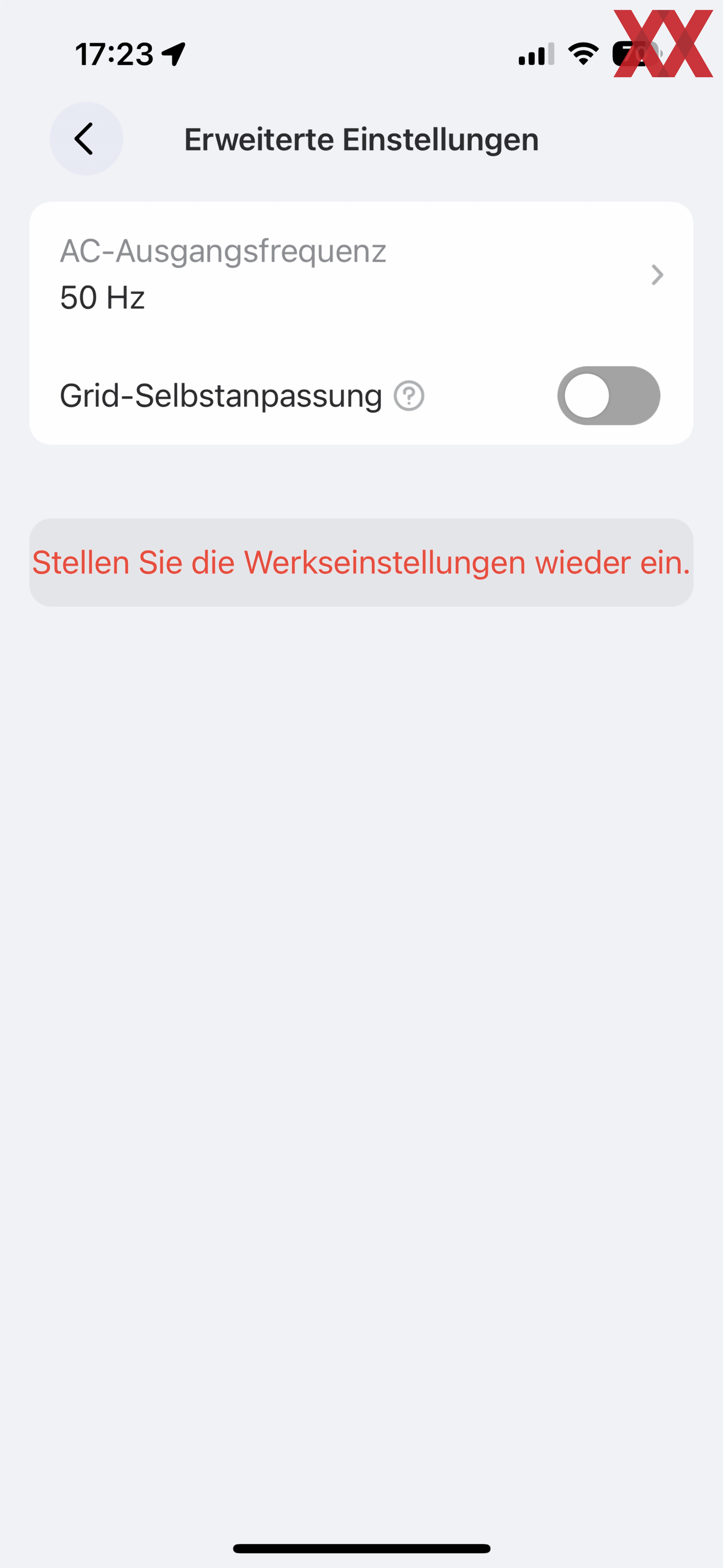This screenshot has width=723, height=1568.
Task: Tap Stellen Sie die Werkseinstellungen wieder ein
Action: (x=361, y=562)
